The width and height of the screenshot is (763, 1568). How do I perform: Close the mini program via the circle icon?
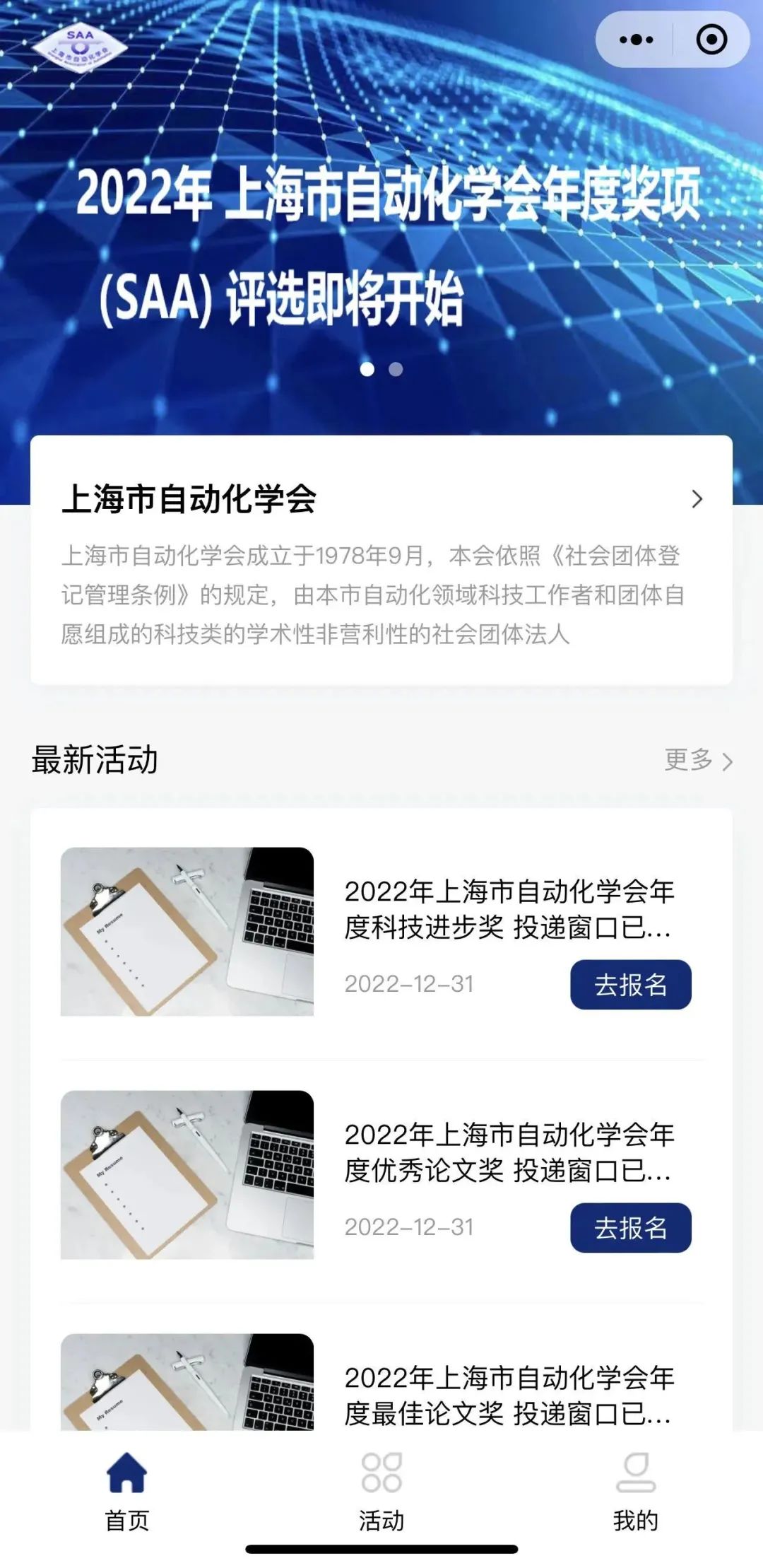point(711,40)
